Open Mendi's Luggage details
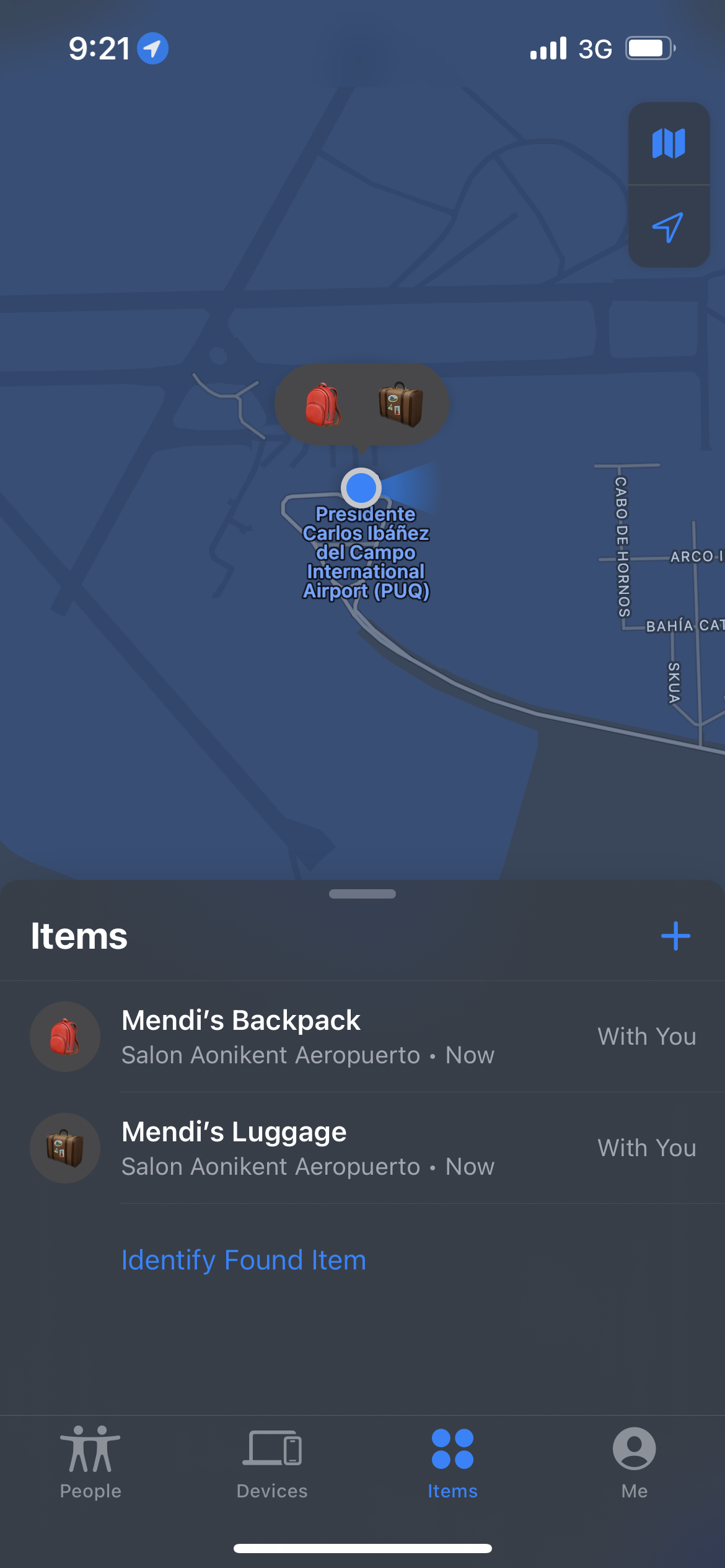Viewport: 725px width, 1568px height. click(x=362, y=1148)
